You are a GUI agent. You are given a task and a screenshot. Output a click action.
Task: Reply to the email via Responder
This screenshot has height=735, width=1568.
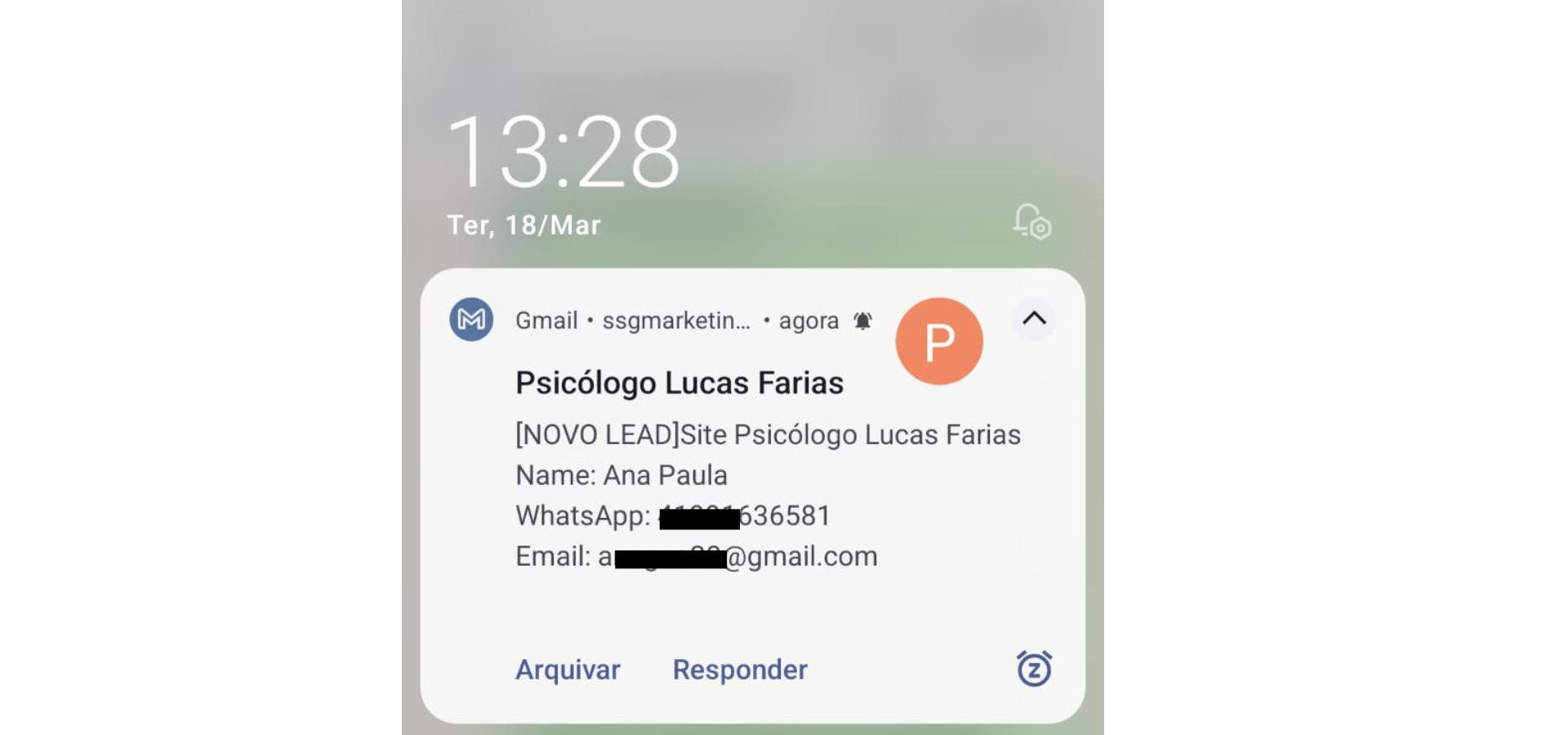(740, 670)
